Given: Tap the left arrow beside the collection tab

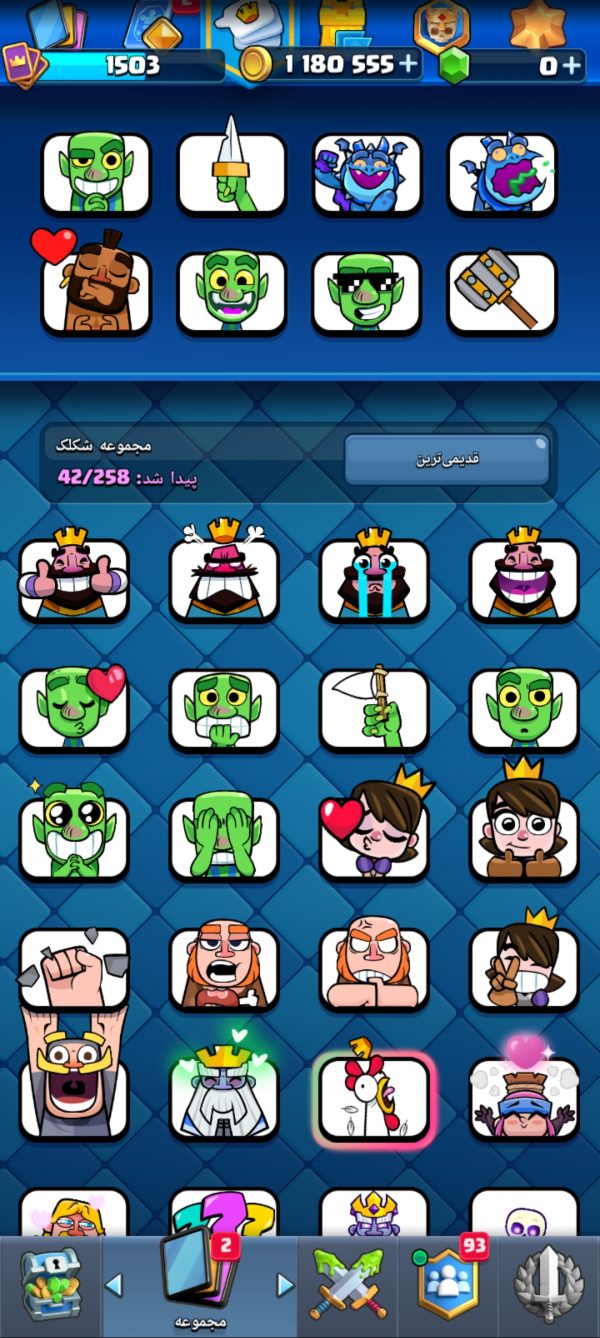Looking at the screenshot, I should (x=114, y=1285).
